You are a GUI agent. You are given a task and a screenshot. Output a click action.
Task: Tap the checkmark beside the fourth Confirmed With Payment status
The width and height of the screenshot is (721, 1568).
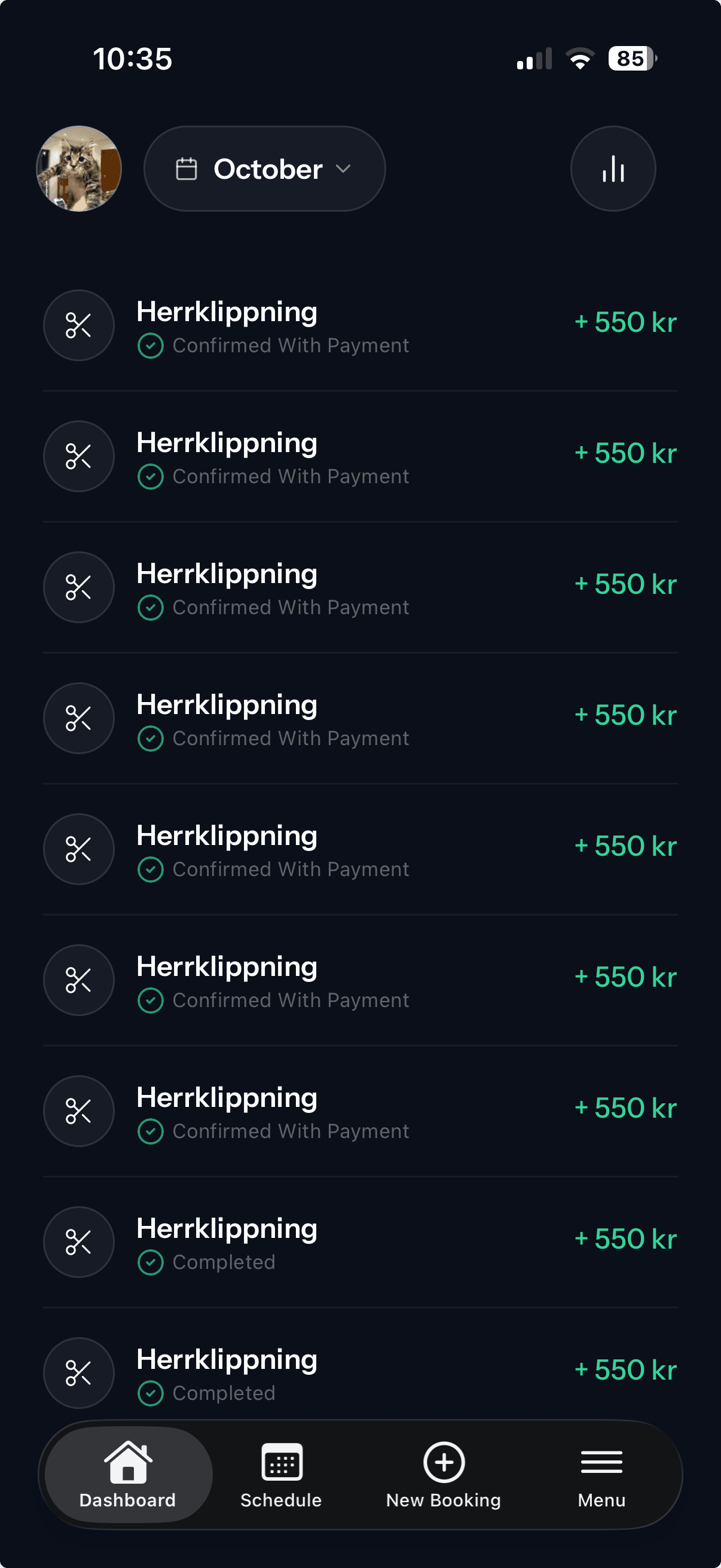click(151, 738)
